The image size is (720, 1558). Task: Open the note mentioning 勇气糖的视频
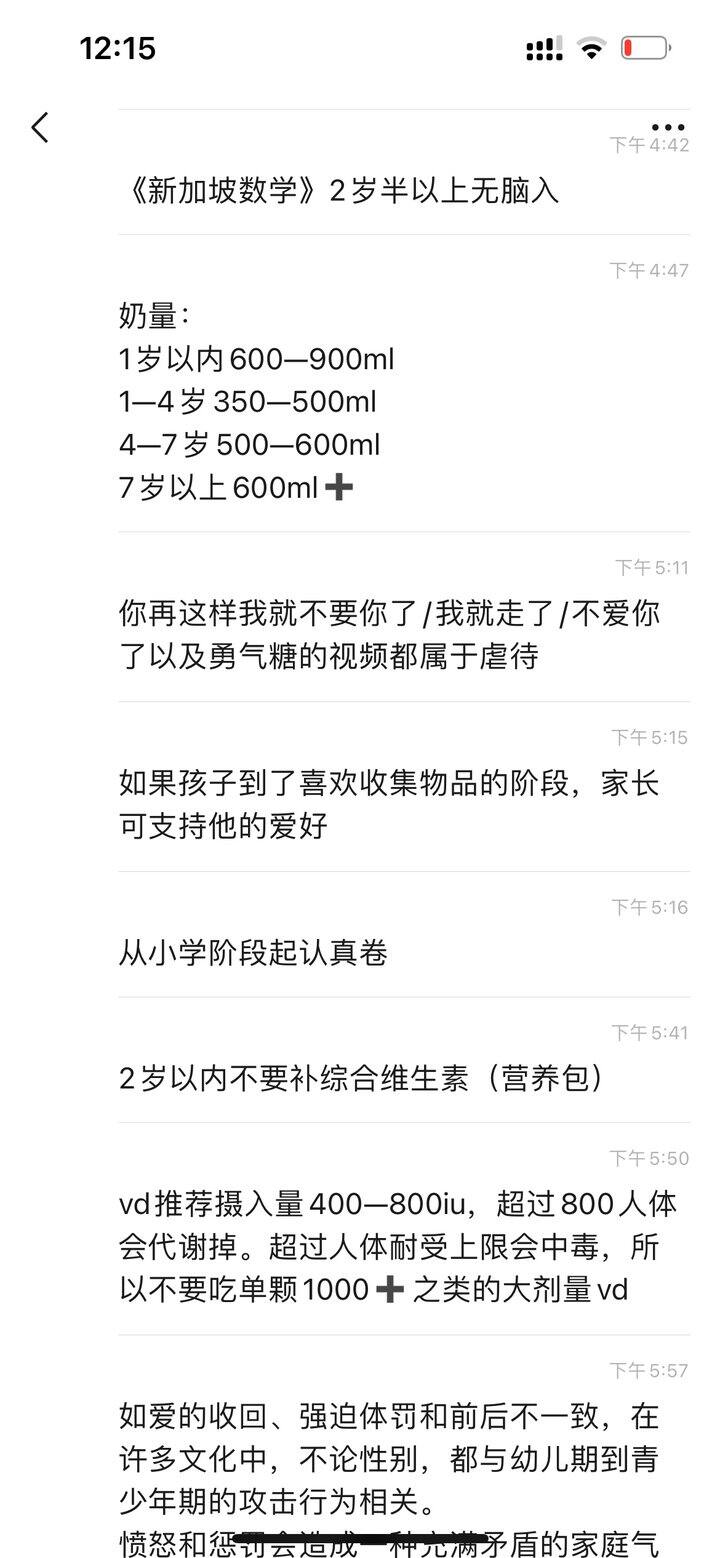[404, 617]
